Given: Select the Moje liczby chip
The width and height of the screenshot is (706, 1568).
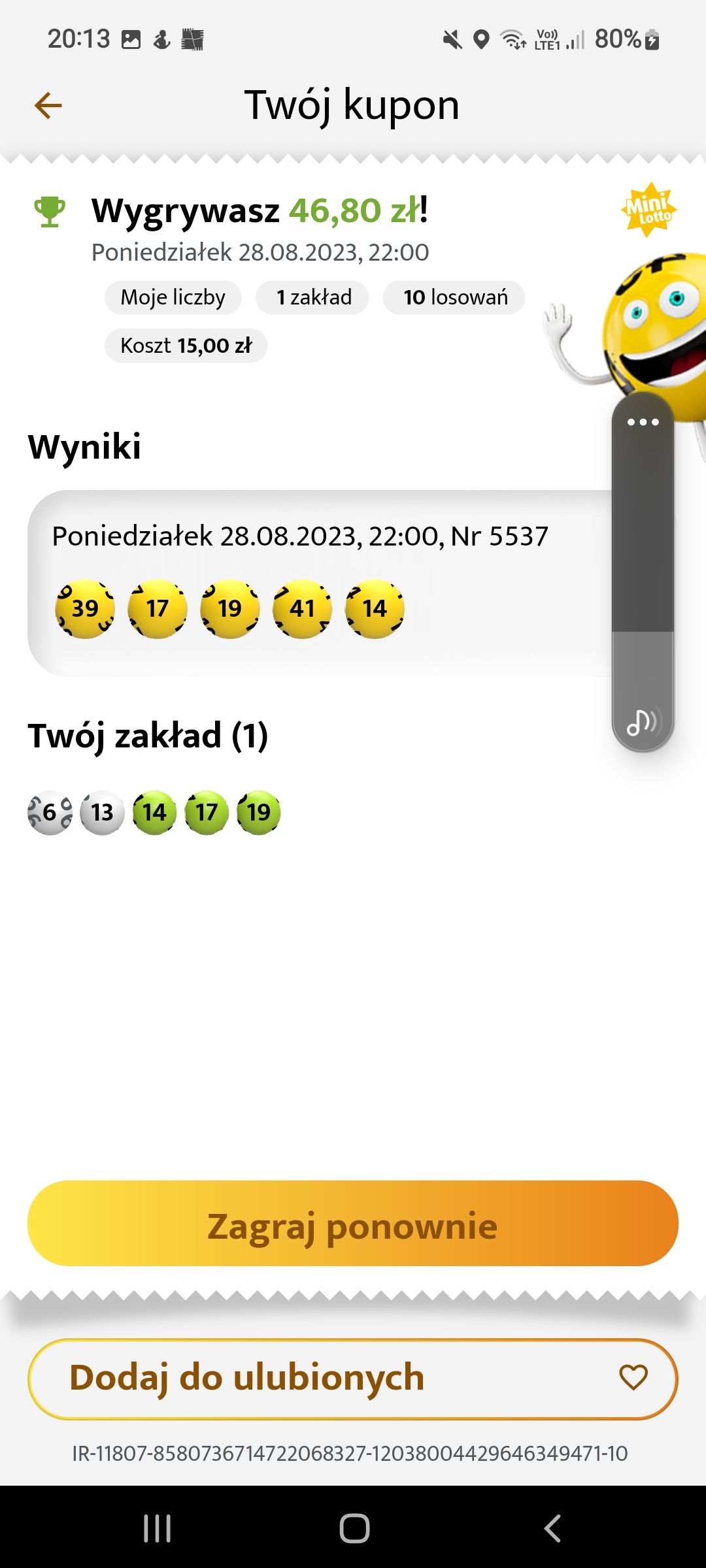Looking at the screenshot, I should (173, 297).
